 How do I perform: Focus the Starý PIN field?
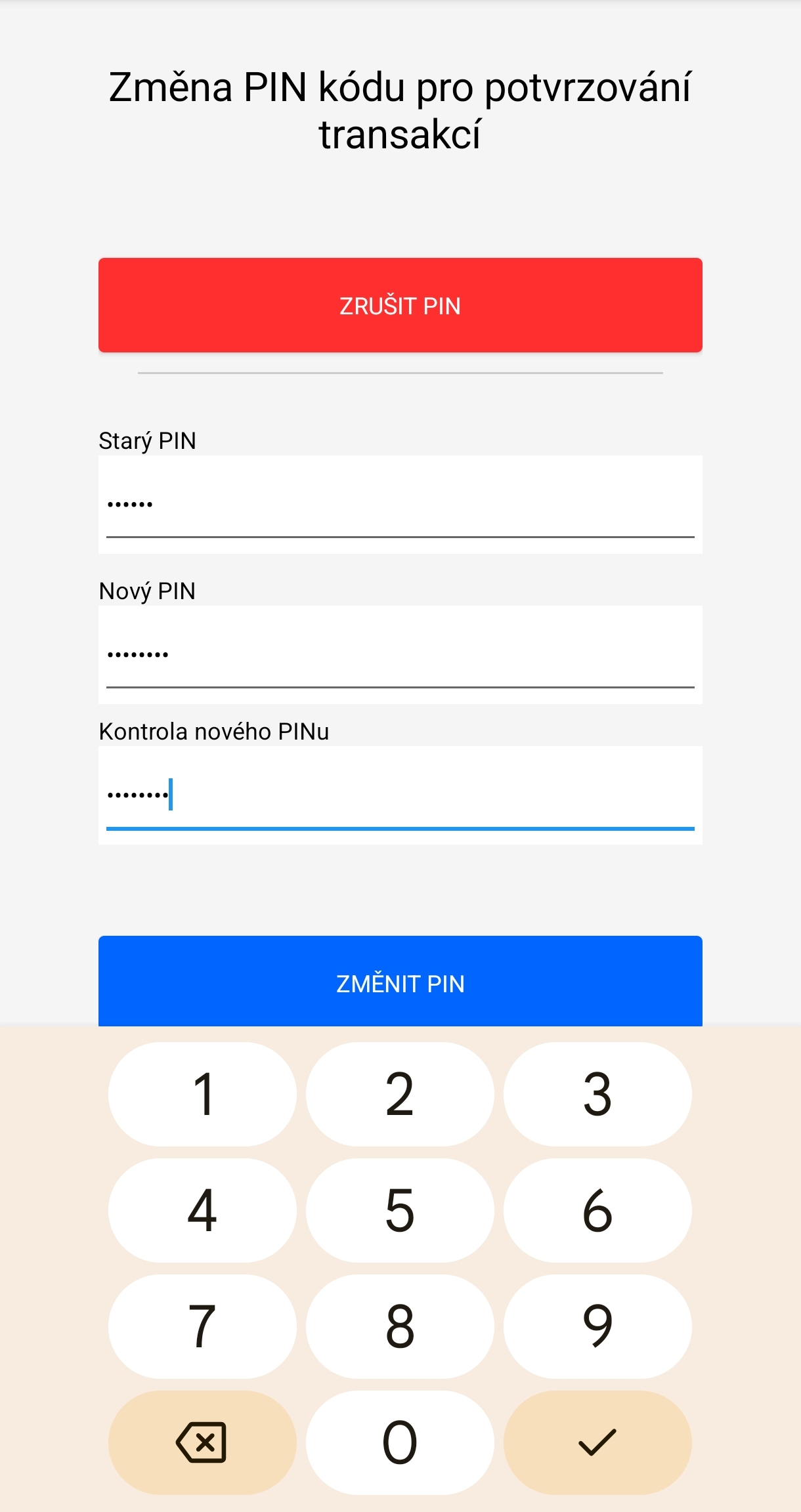tap(401, 505)
